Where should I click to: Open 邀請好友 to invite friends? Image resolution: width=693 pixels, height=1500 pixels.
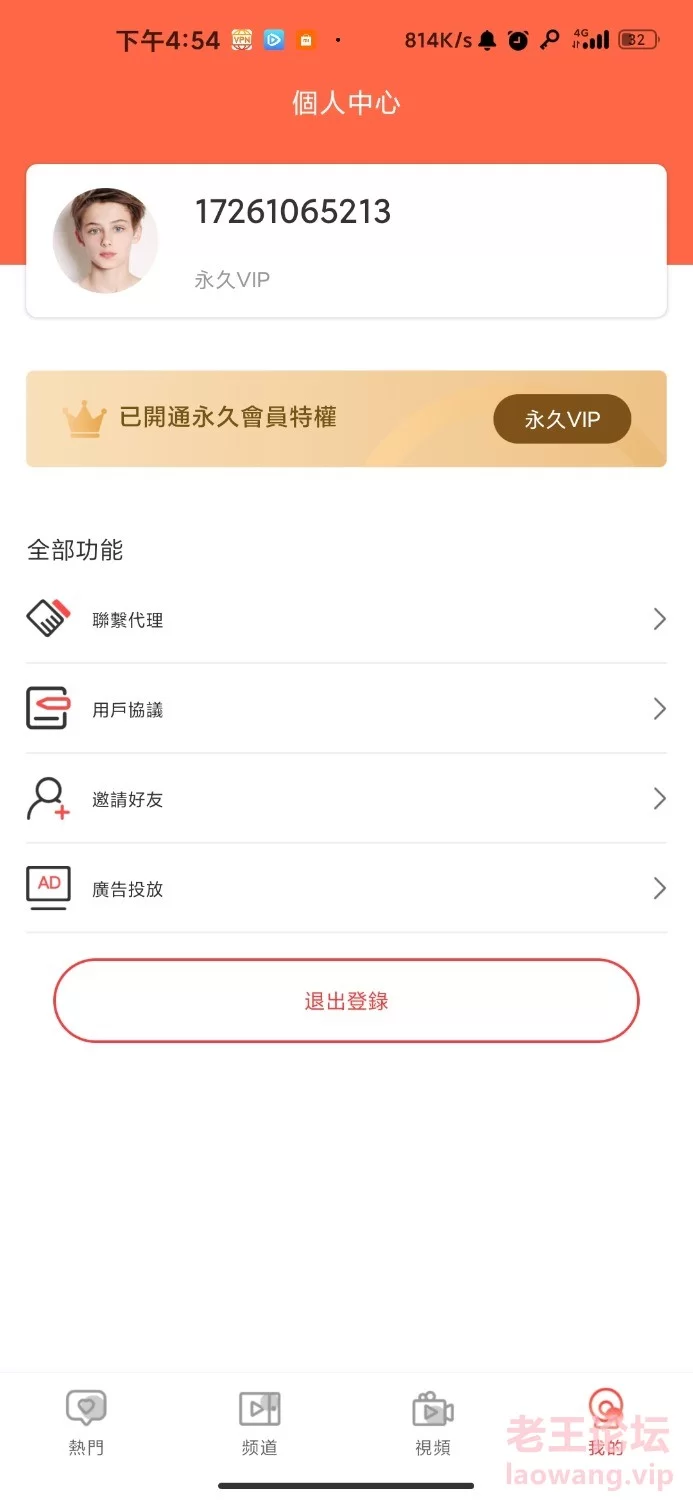346,799
